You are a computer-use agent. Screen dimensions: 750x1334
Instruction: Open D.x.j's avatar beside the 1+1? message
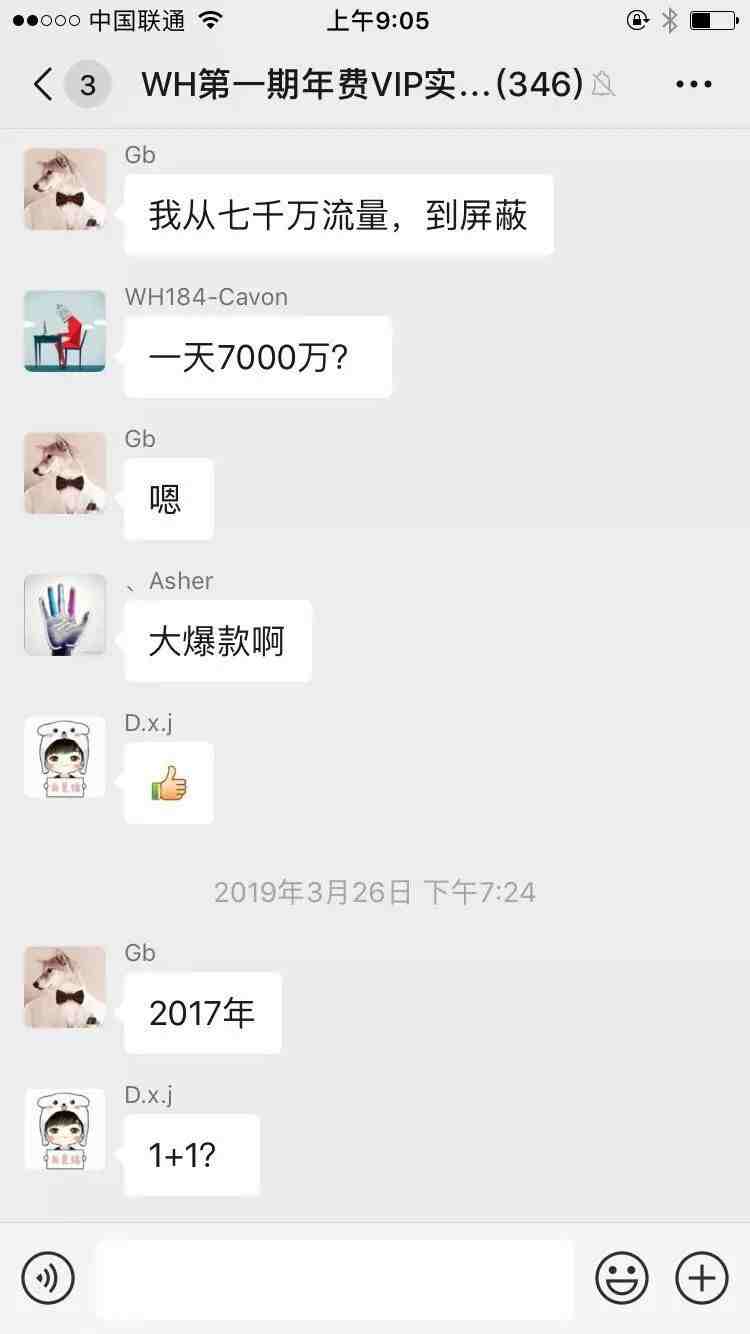pyautogui.click(x=65, y=1129)
